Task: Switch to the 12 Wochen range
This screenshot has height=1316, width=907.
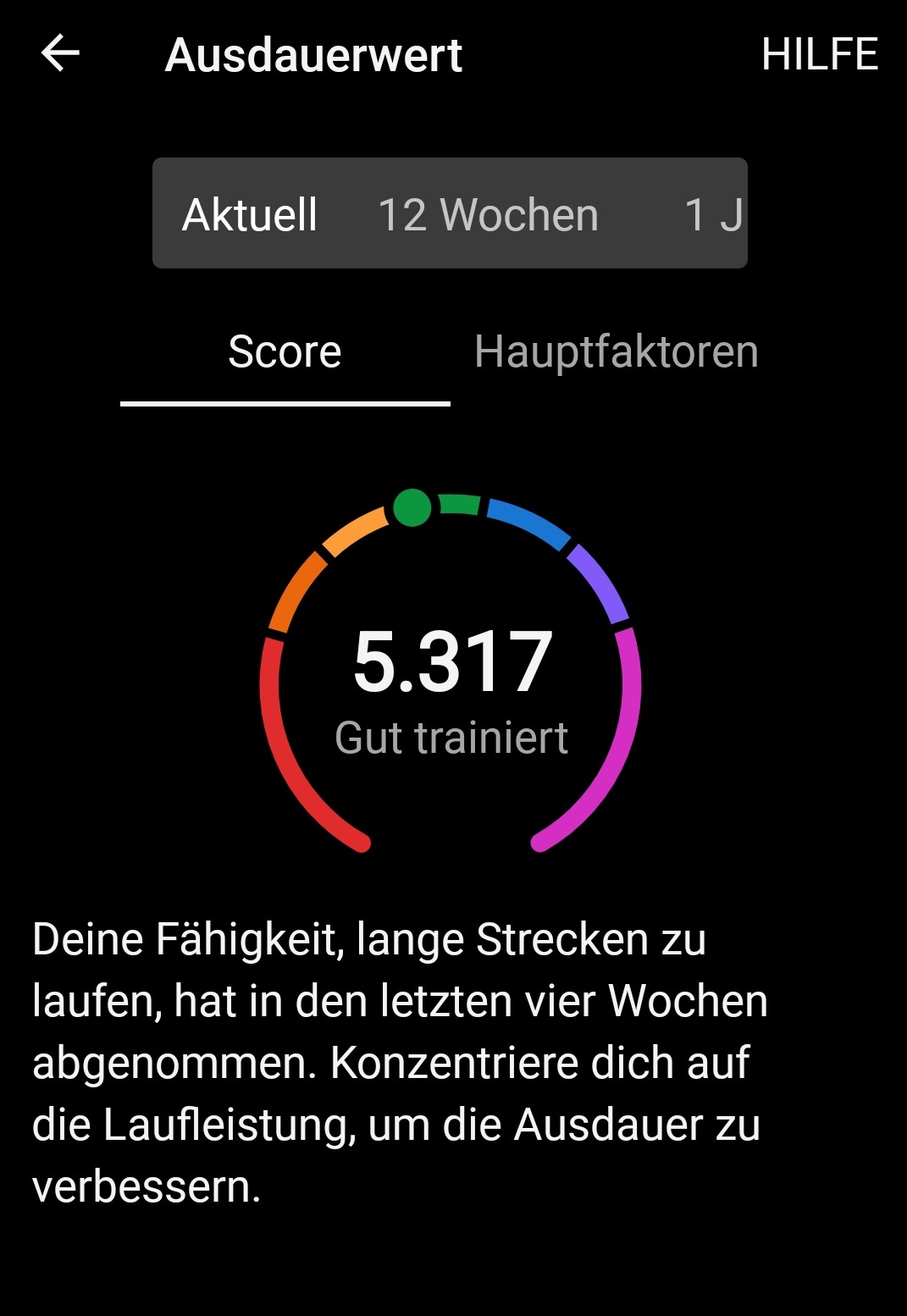Action: coord(488,214)
